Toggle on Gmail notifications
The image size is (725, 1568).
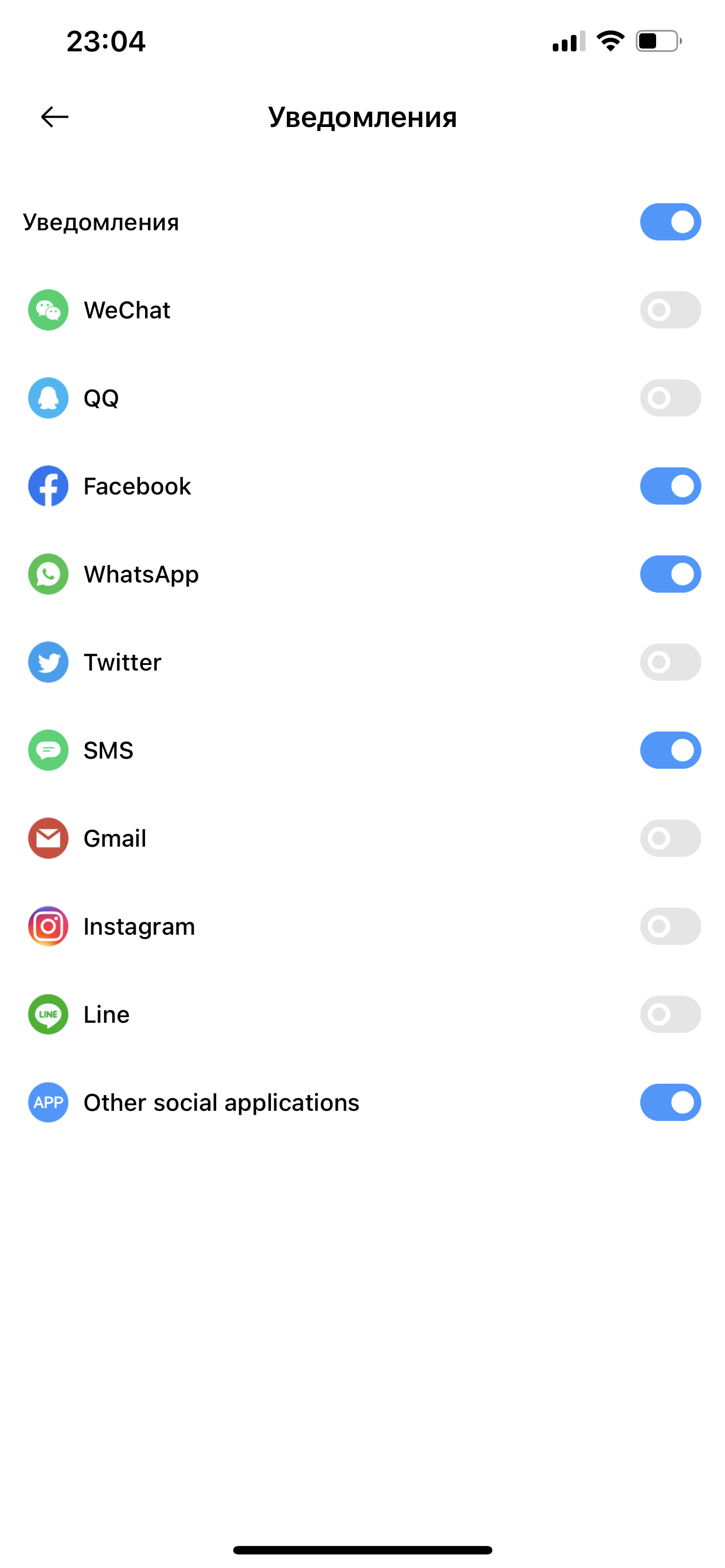coord(670,838)
